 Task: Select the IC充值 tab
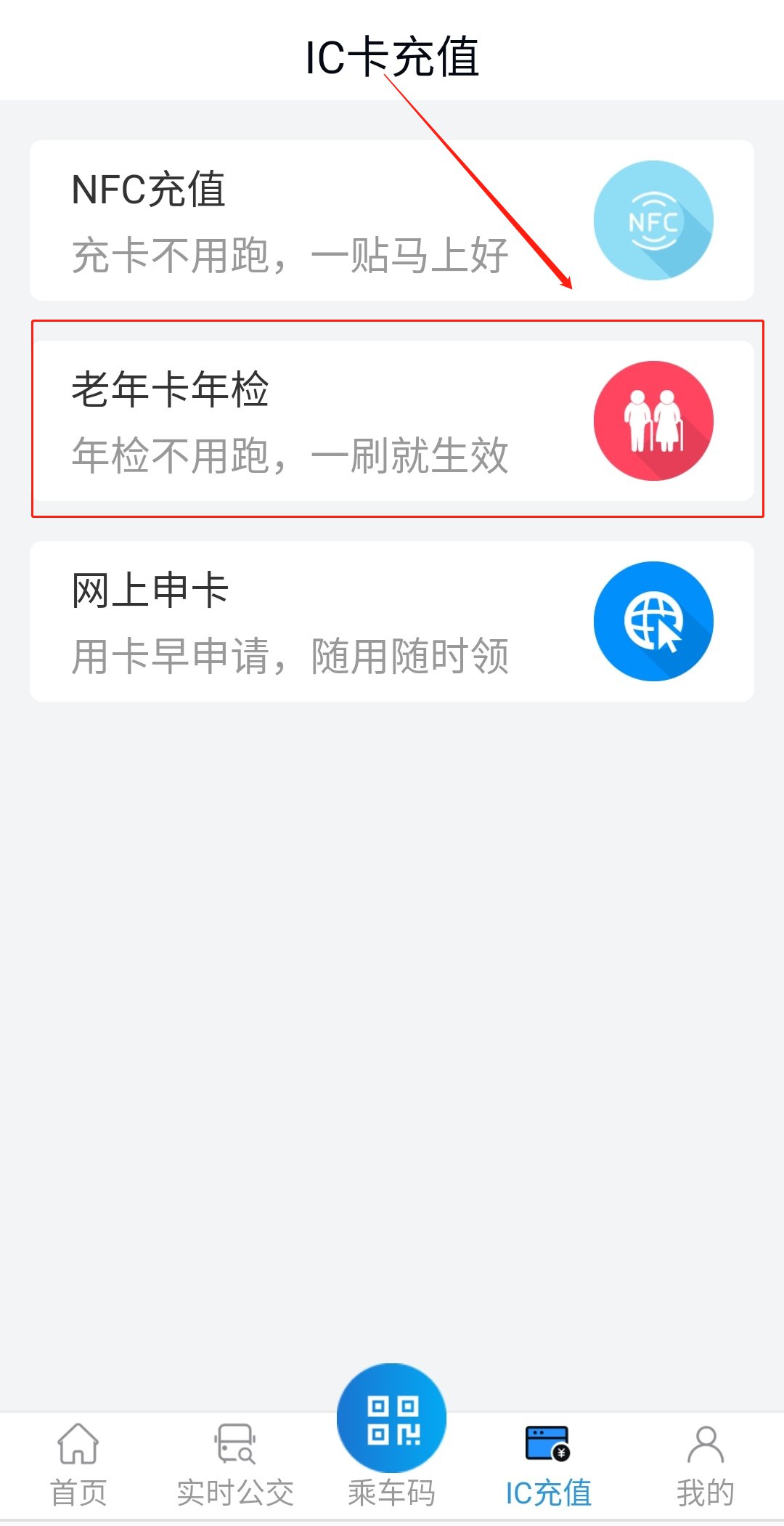[x=549, y=1464]
